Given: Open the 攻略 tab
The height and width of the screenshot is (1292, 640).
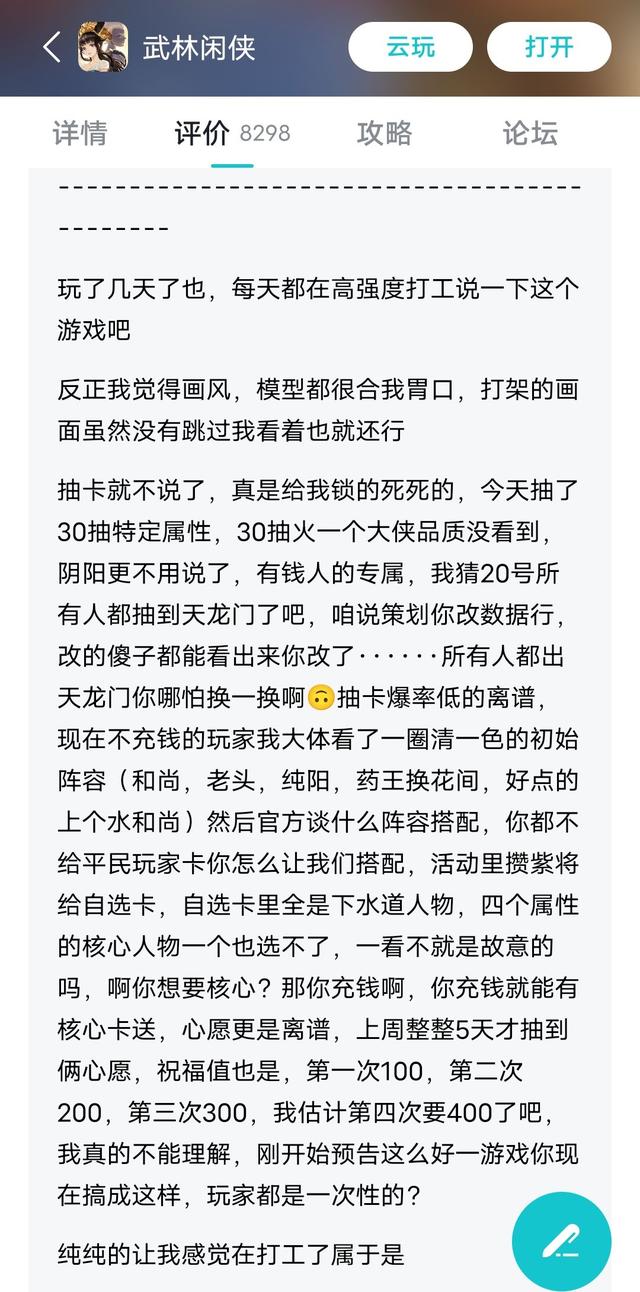Looking at the screenshot, I should [385, 133].
